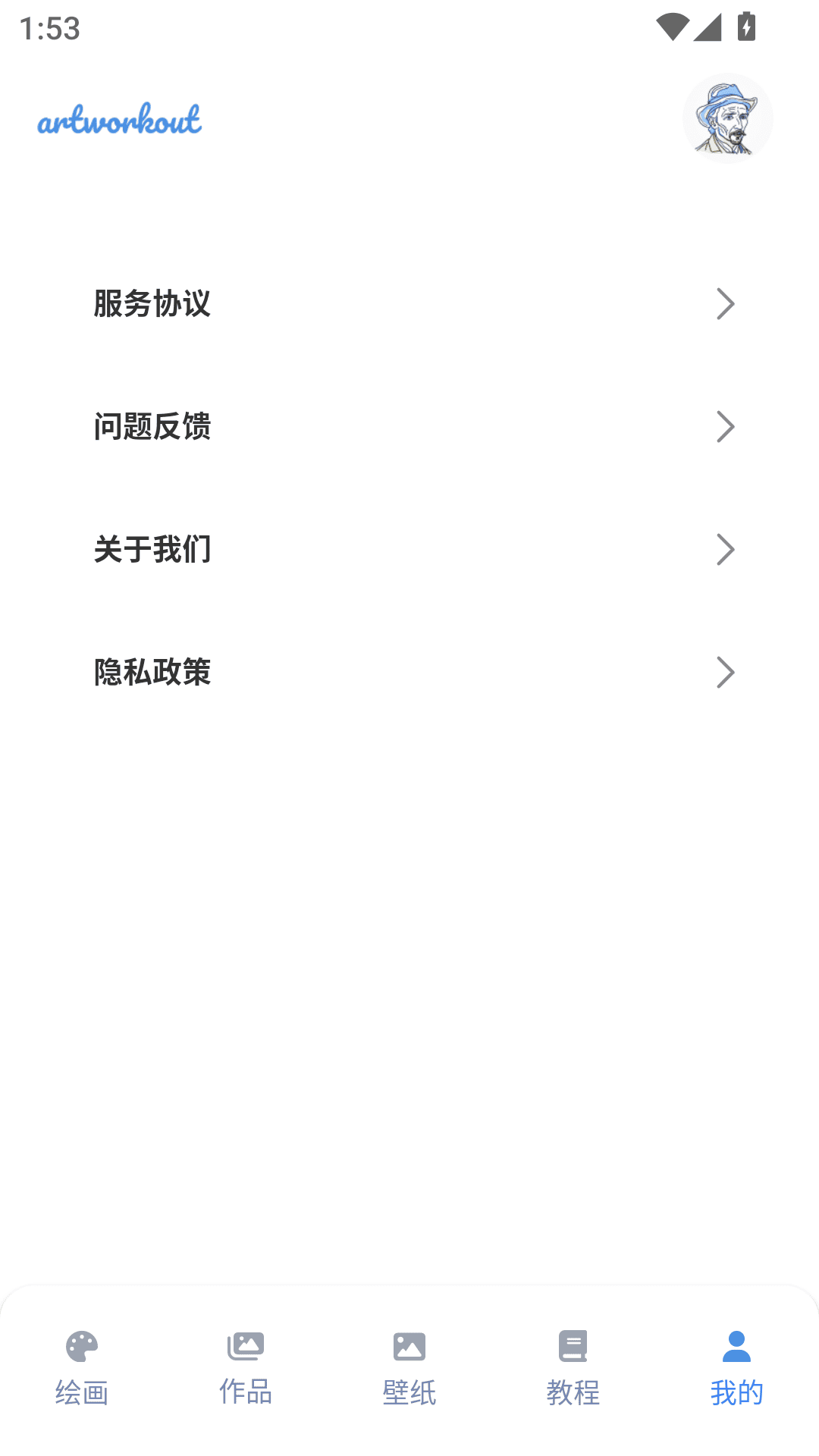Viewport: 819px width, 1456px height.
Task: Select the 绘画 palette icon
Action: pos(81,1348)
